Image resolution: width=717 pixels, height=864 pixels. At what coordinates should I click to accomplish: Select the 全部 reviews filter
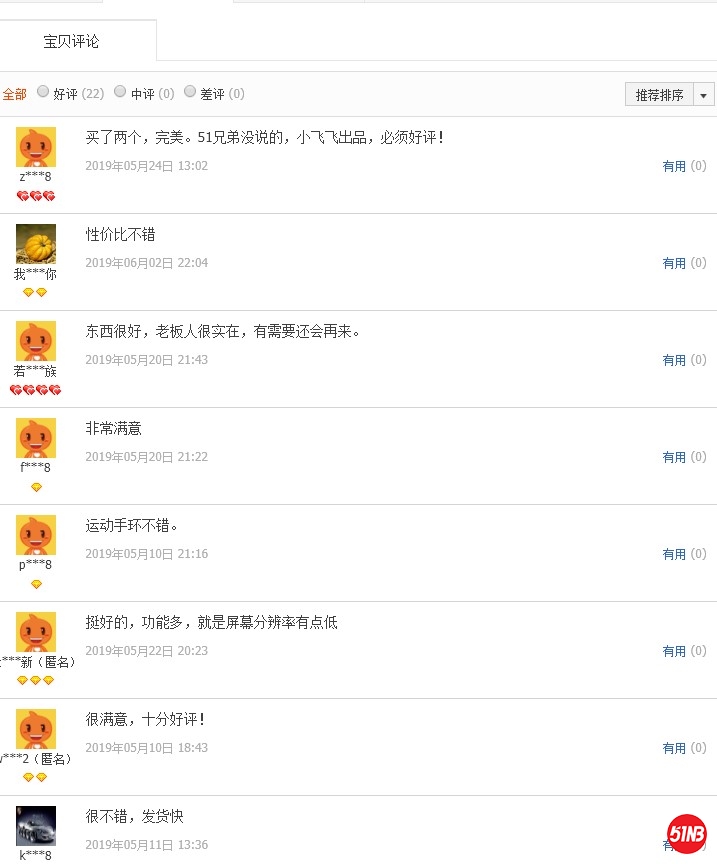coord(14,94)
